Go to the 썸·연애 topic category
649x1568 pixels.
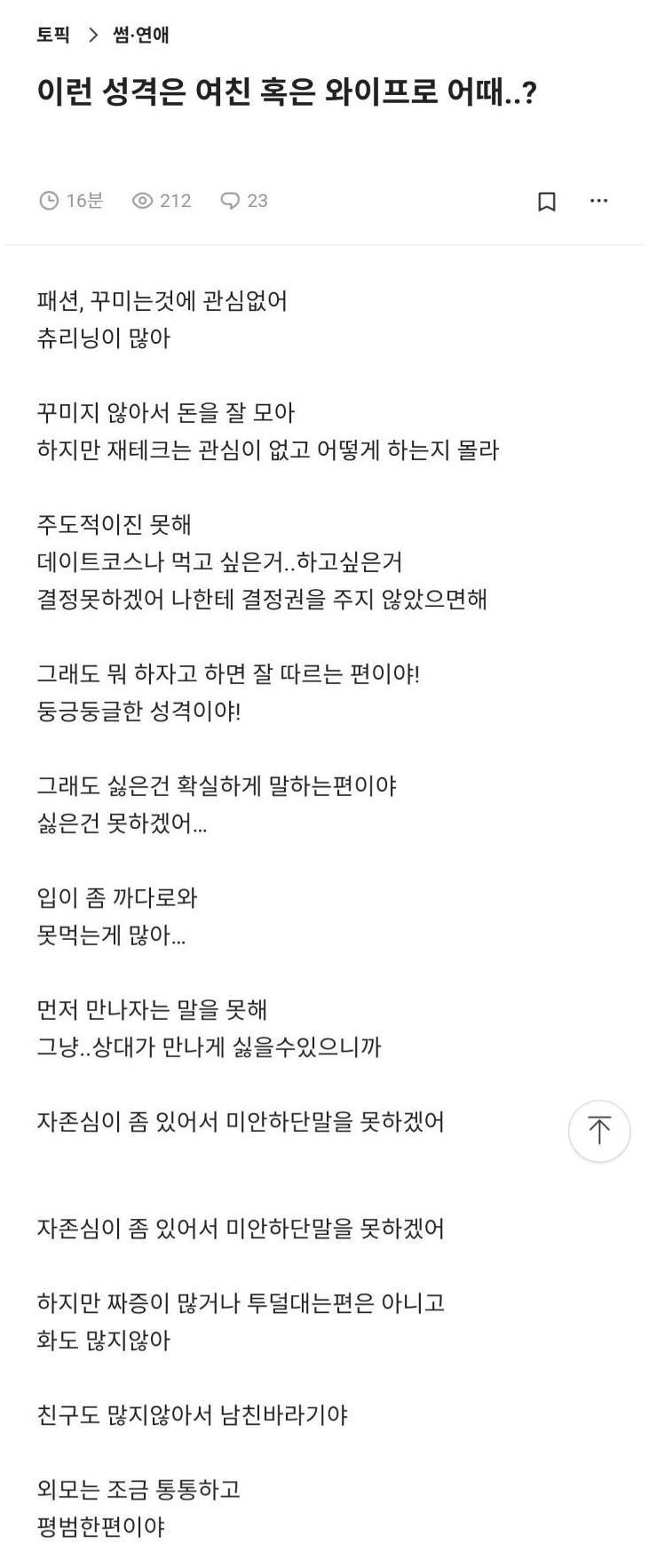[140, 35]
